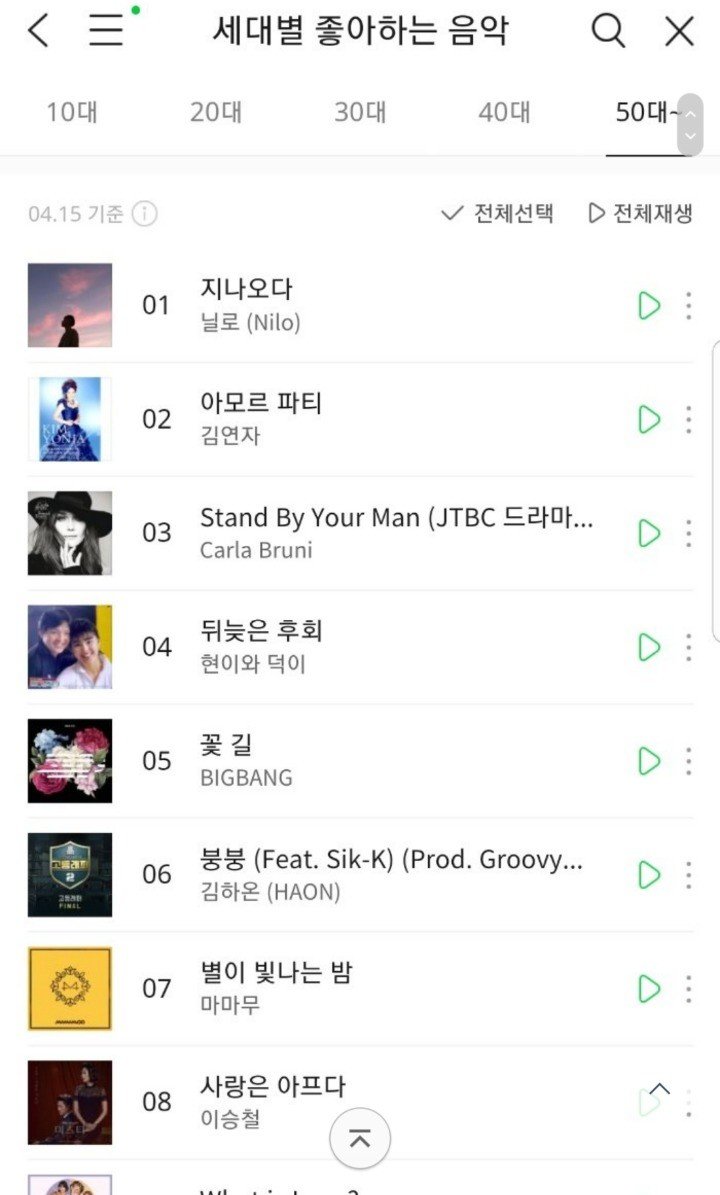
Task: Switch to the 10대 tab
Action: [72, 112]
